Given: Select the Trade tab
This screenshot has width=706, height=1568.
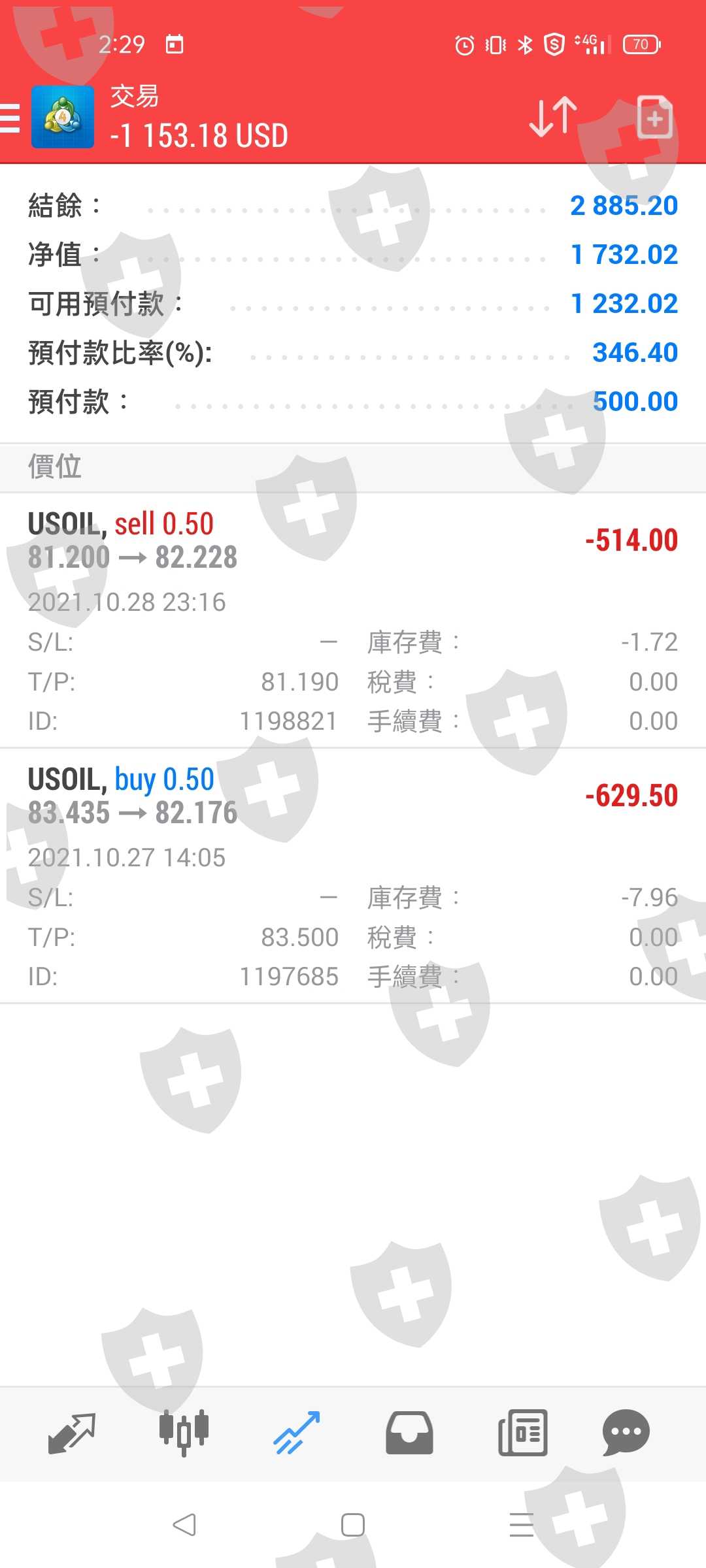Looking at the screenshot, I should (297, 1432).
